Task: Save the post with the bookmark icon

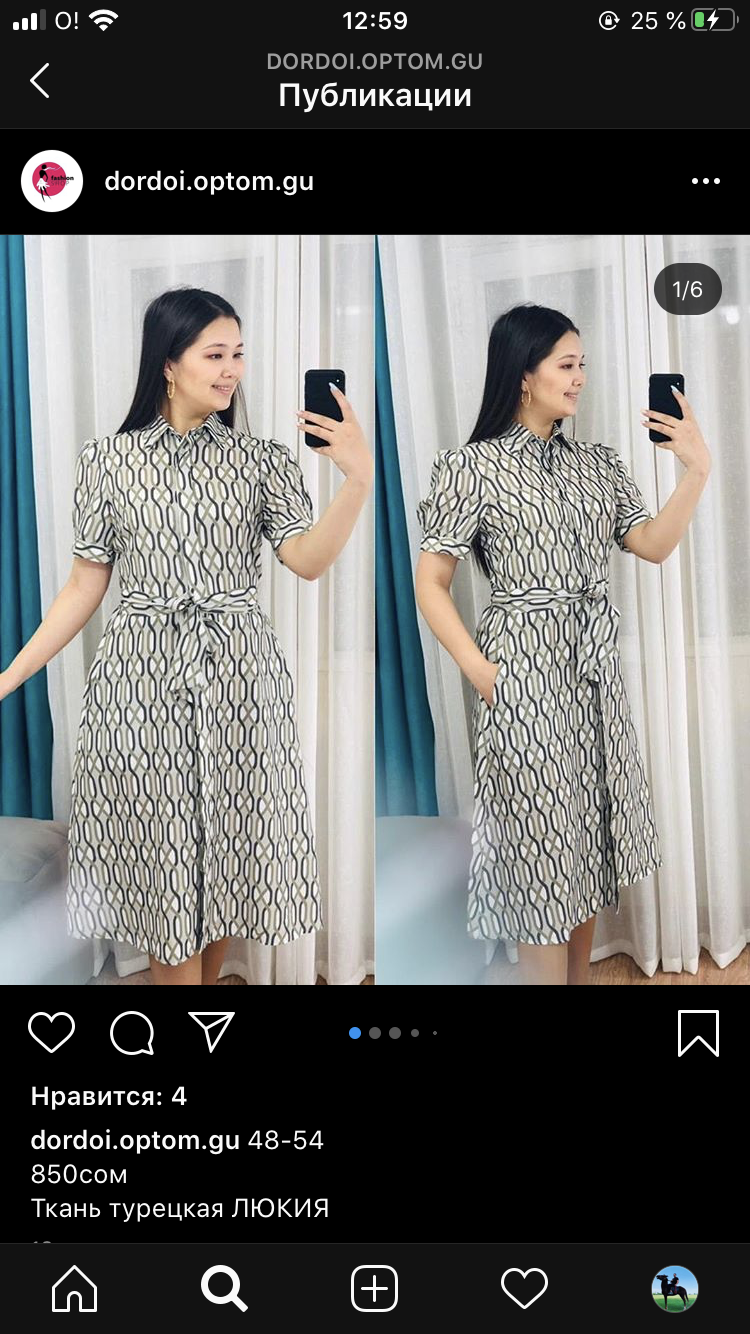Action: [698, 1033]
